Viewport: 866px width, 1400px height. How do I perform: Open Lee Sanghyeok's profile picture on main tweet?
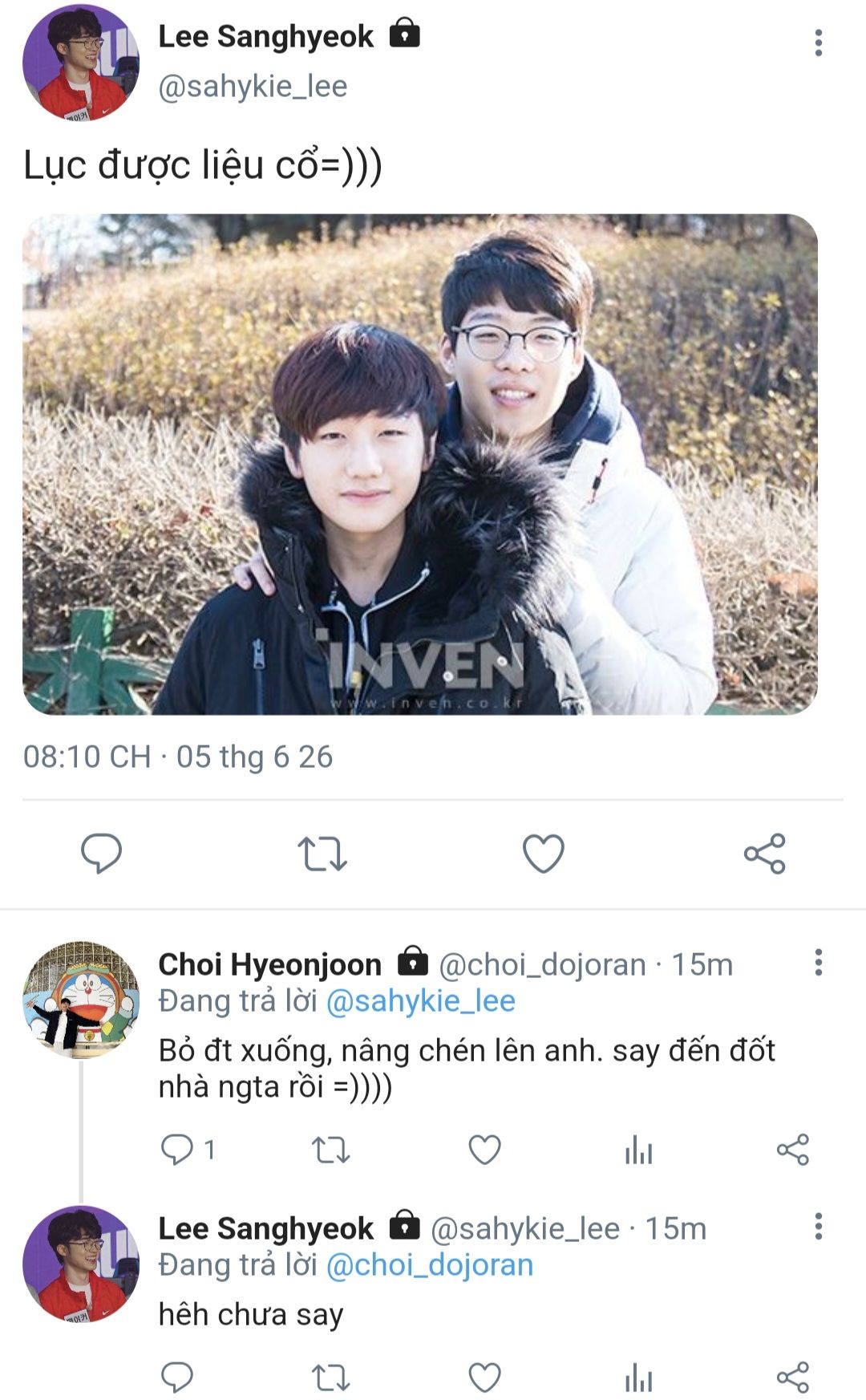[x=80, y=63]
